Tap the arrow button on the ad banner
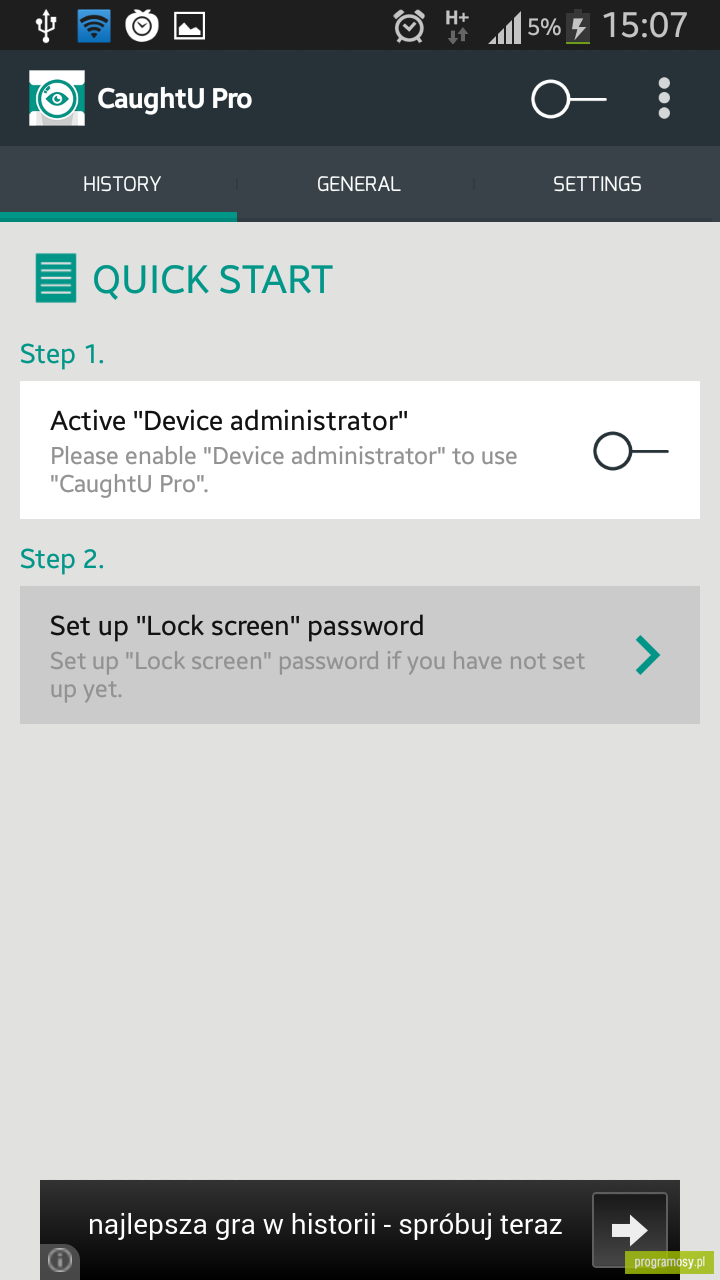720x1280 pixels. 630,1229
